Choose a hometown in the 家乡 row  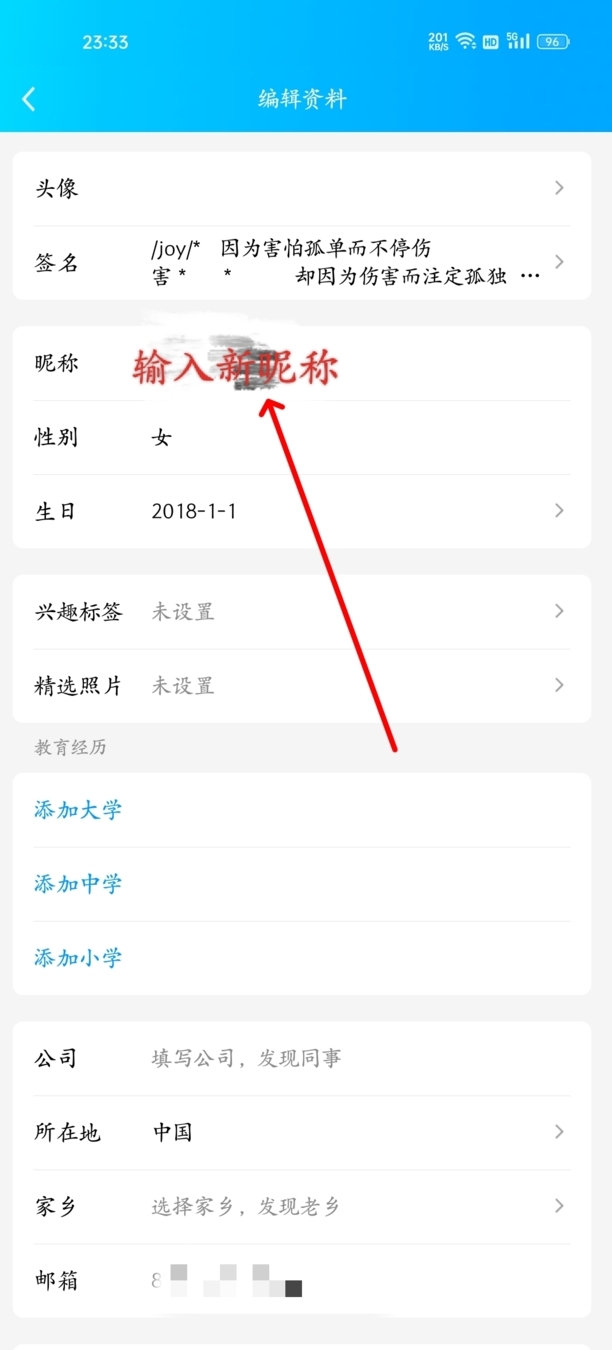point(306,1206)
